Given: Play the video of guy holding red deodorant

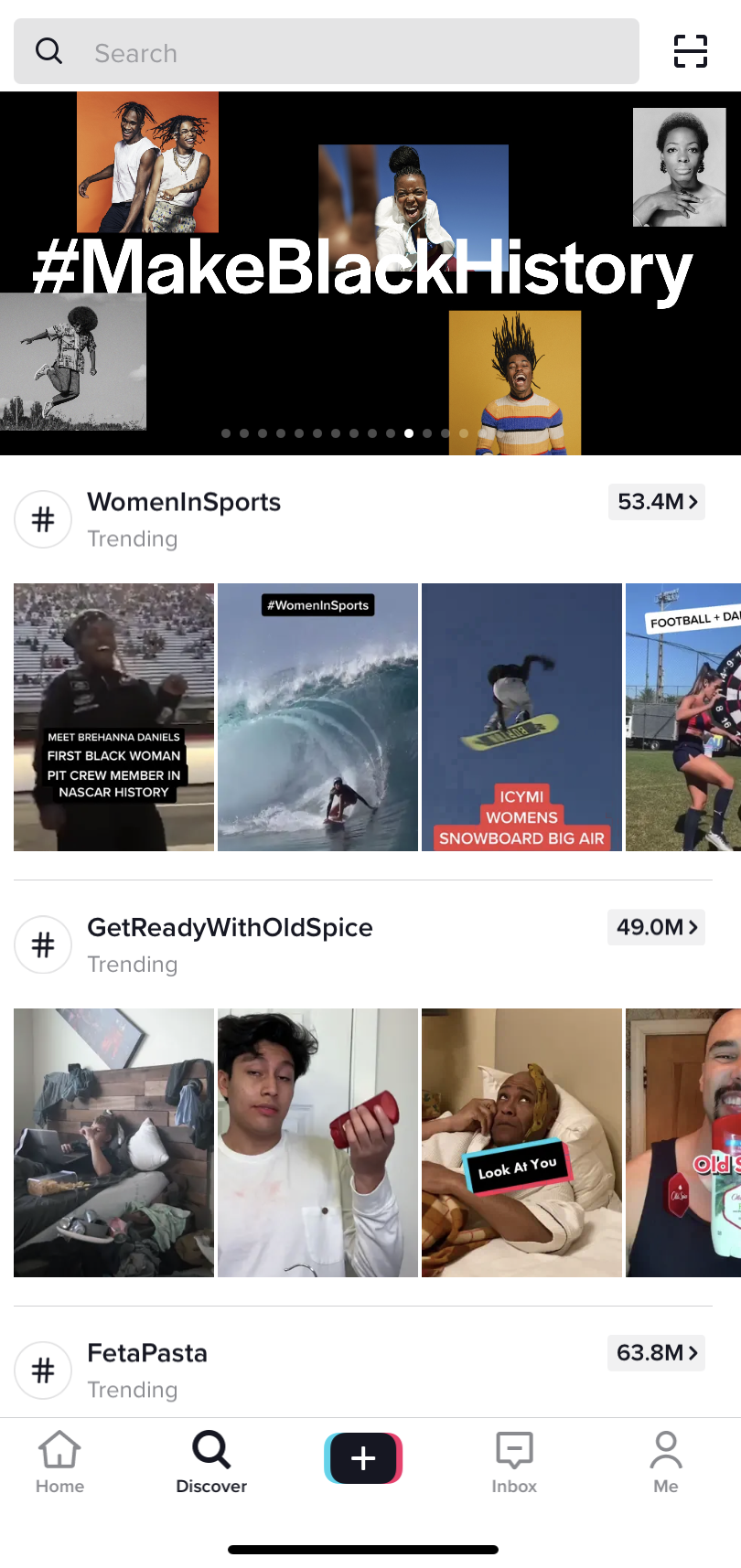Looking at the screenshot, I should (317, 1143).
